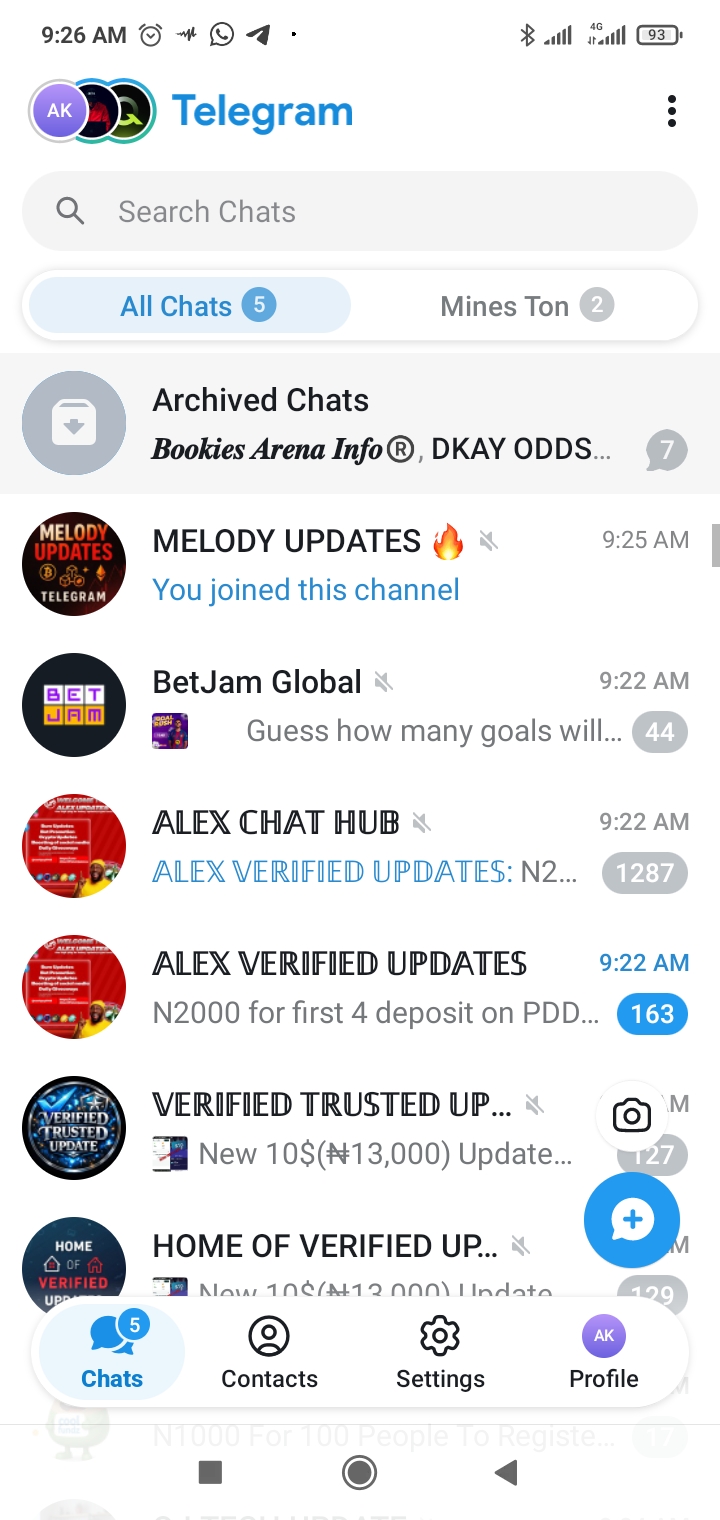720x1520 pixels.
Task: Tap the system home button
Action: [359, 1472]
